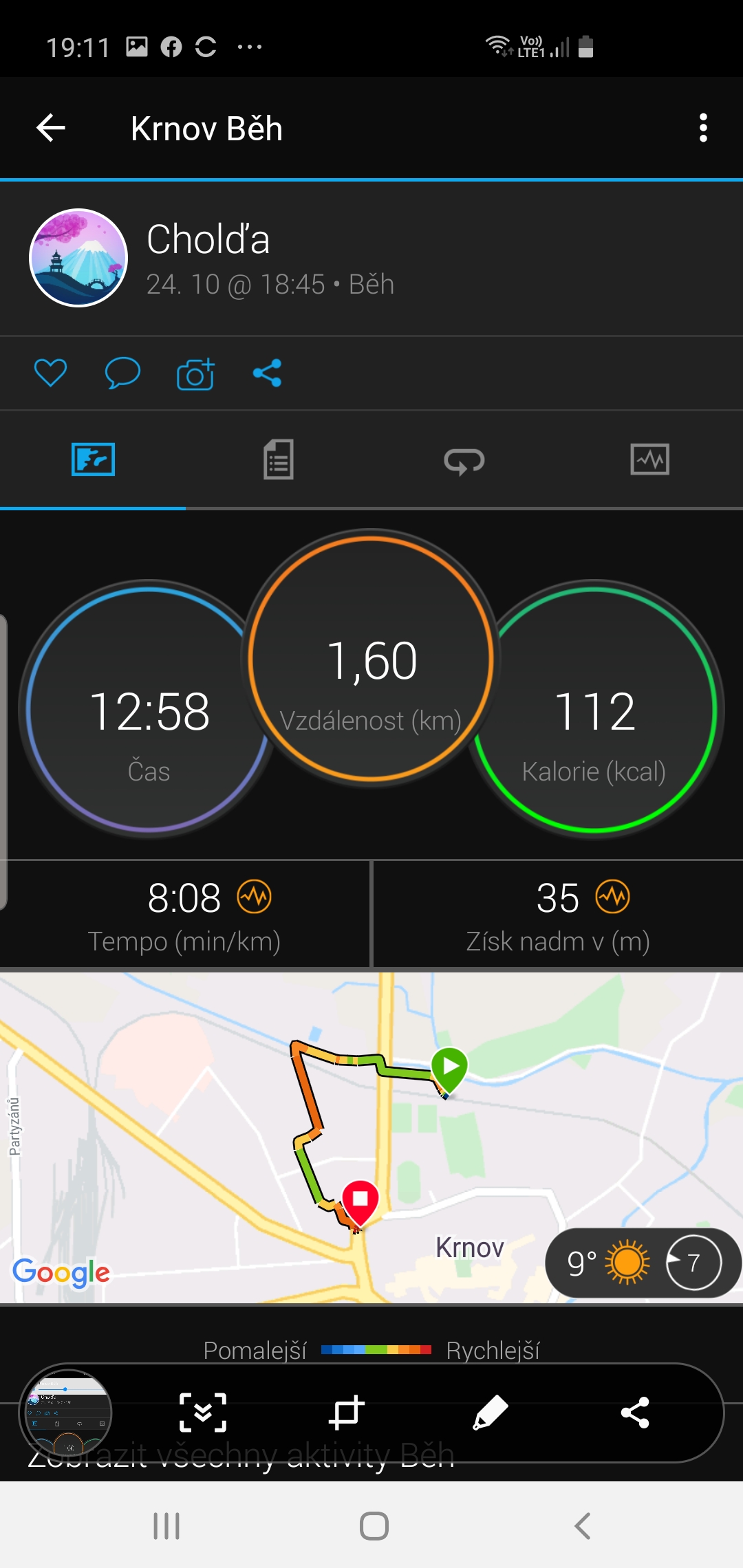Switch to the charts tab

pyautogui.click(x=650, y=459)
